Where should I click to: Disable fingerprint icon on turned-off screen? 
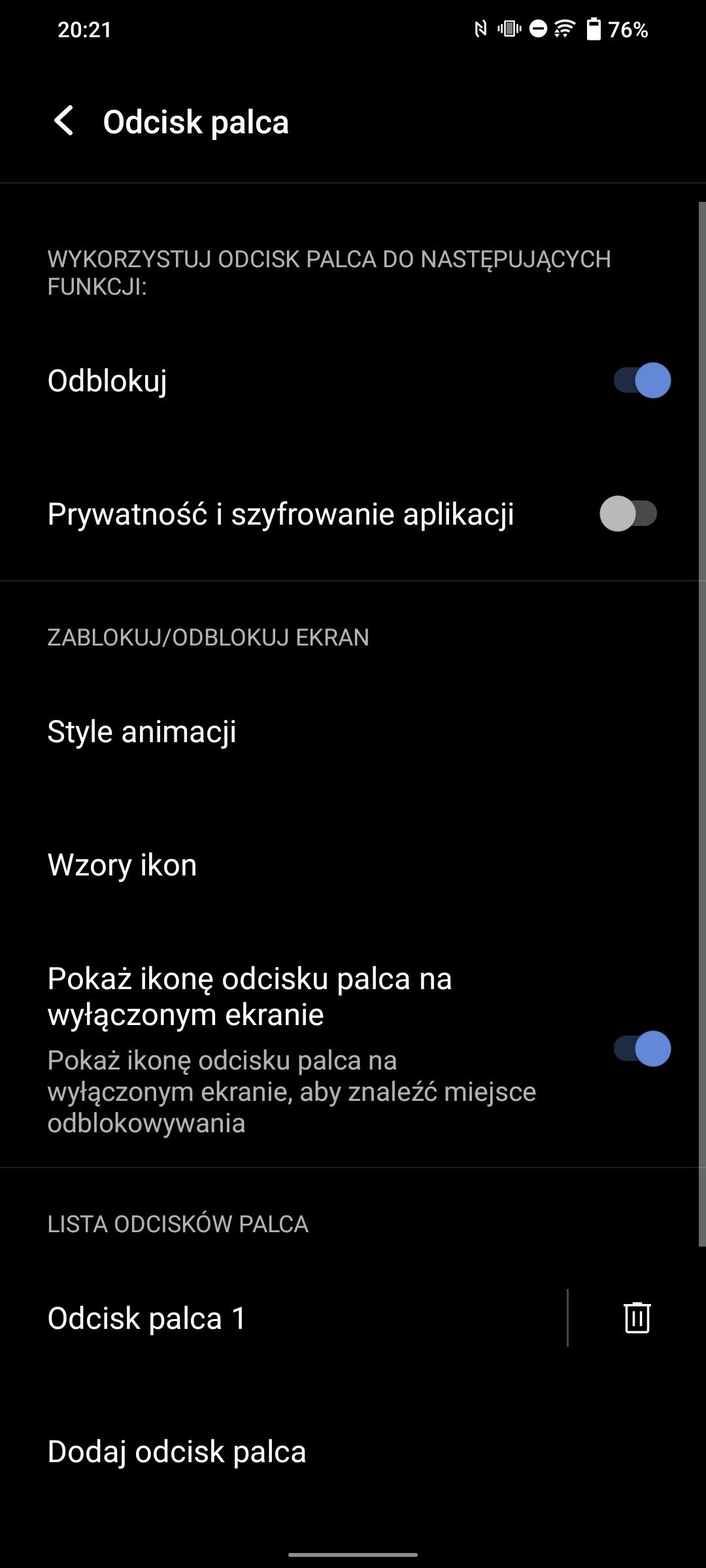pos(642,1049)
